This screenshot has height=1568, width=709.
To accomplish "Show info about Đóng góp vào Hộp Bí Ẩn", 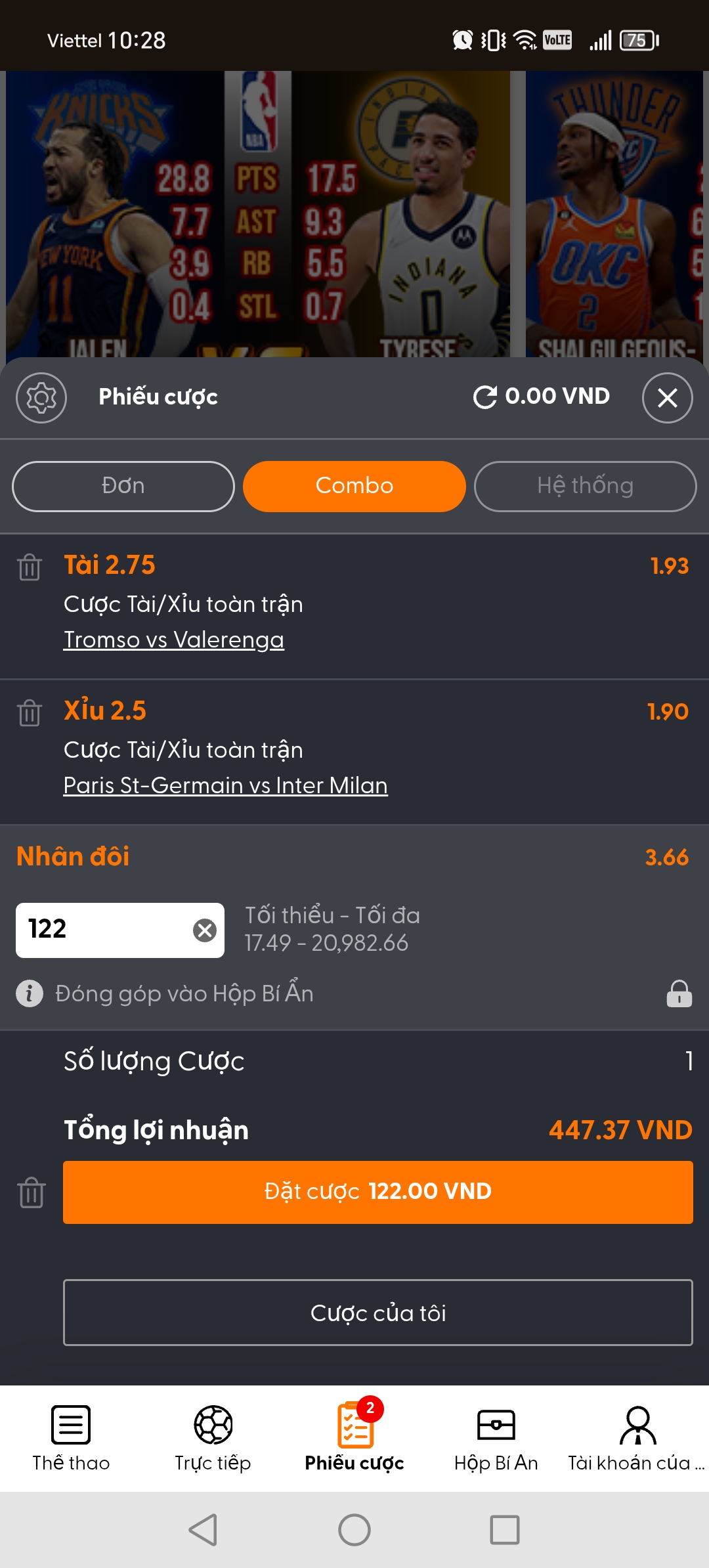I will [30, 993].
